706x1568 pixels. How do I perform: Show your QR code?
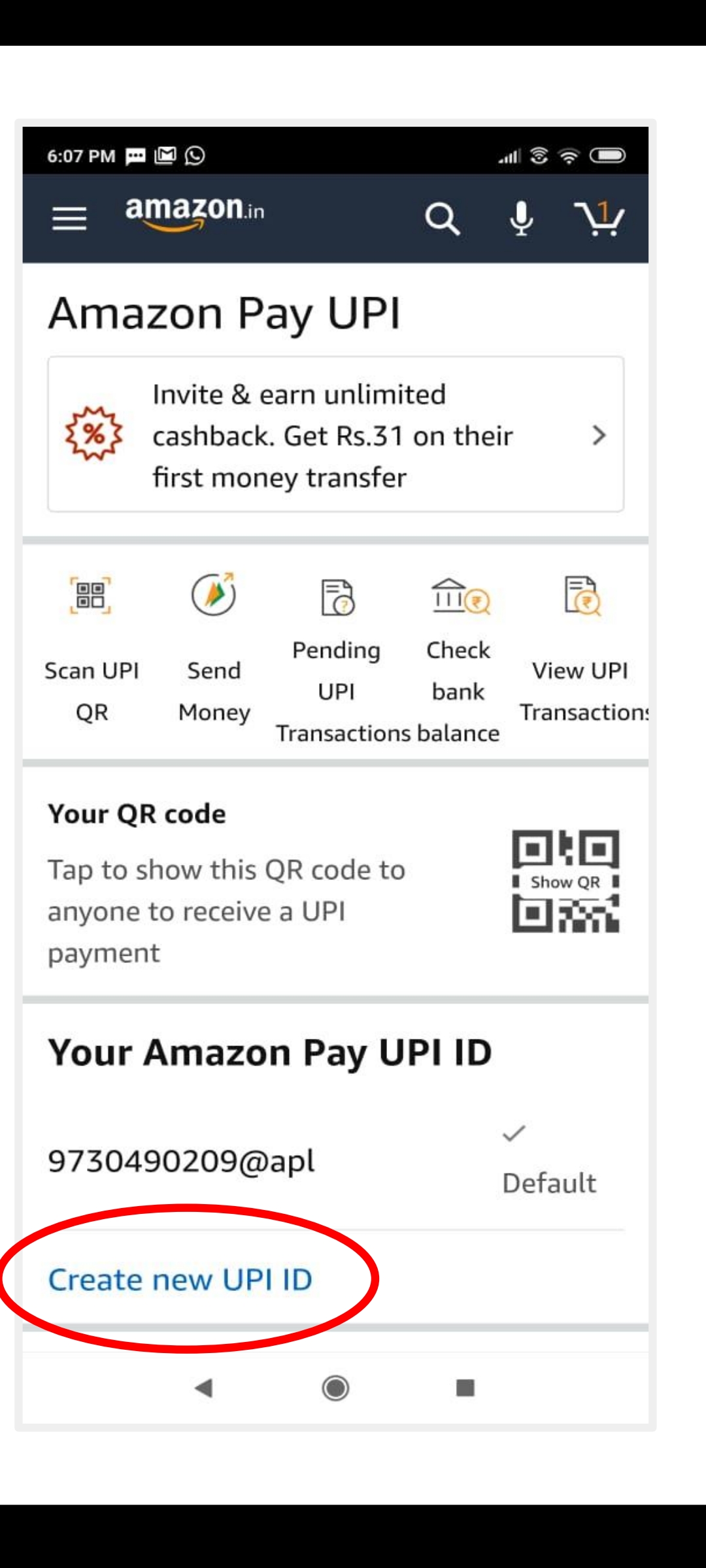565,881
